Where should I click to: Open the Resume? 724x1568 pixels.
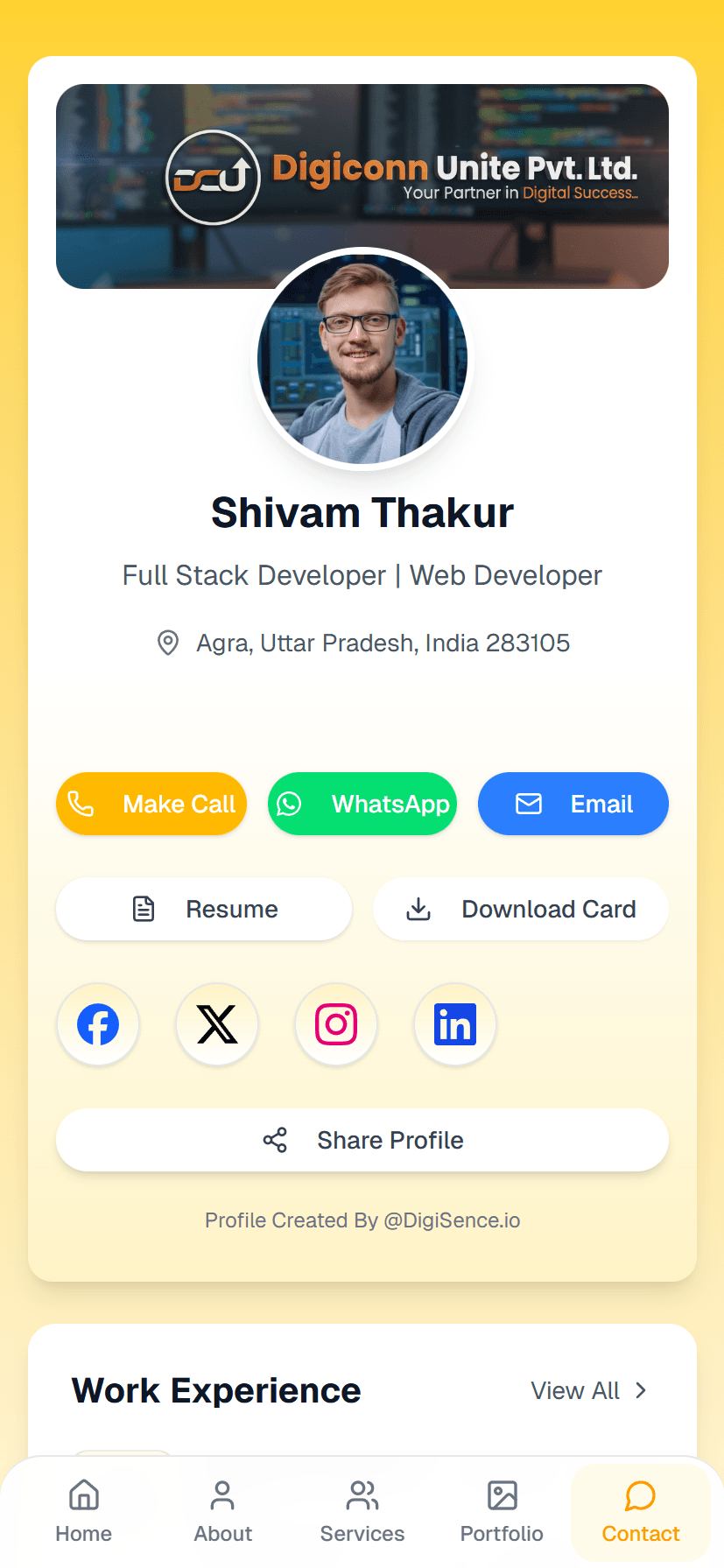pyautogui.click(x=204, y=909)
